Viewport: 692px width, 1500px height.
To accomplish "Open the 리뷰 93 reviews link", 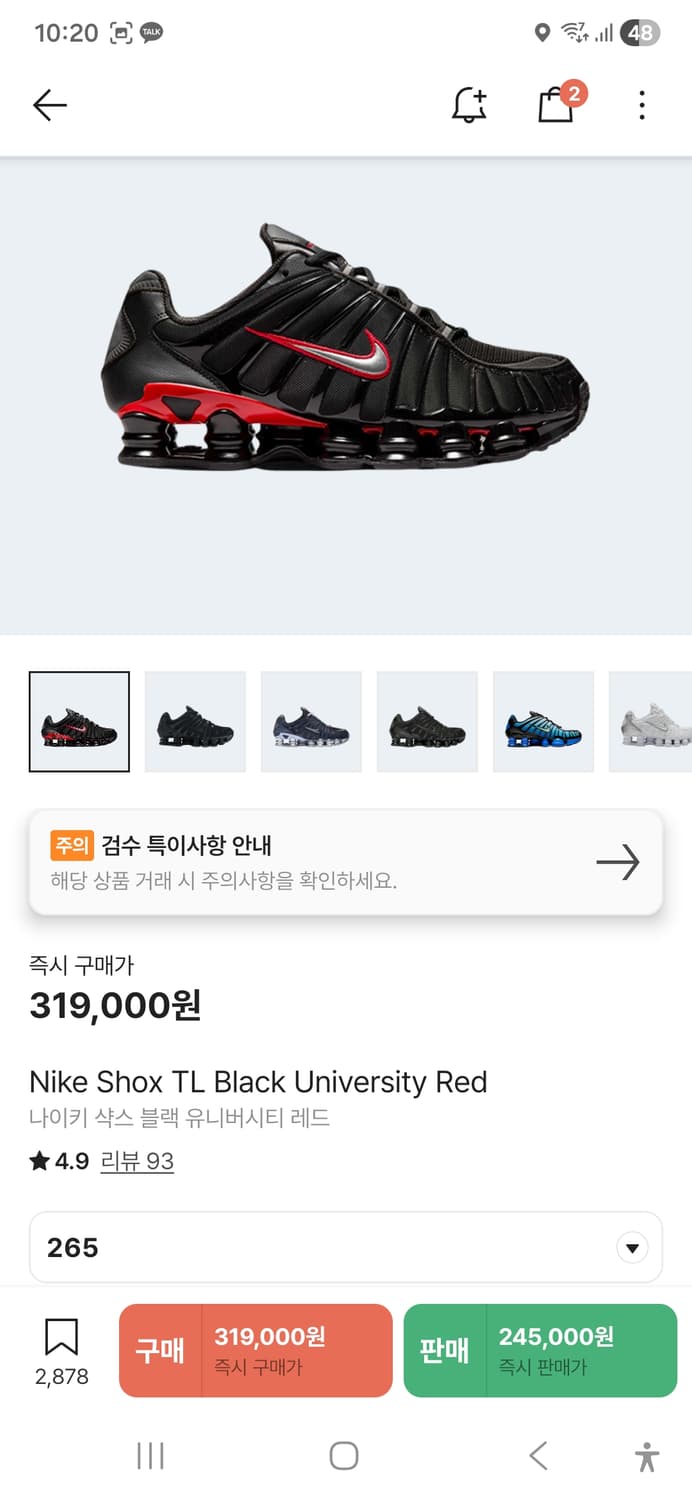I will pos(137,1161).
